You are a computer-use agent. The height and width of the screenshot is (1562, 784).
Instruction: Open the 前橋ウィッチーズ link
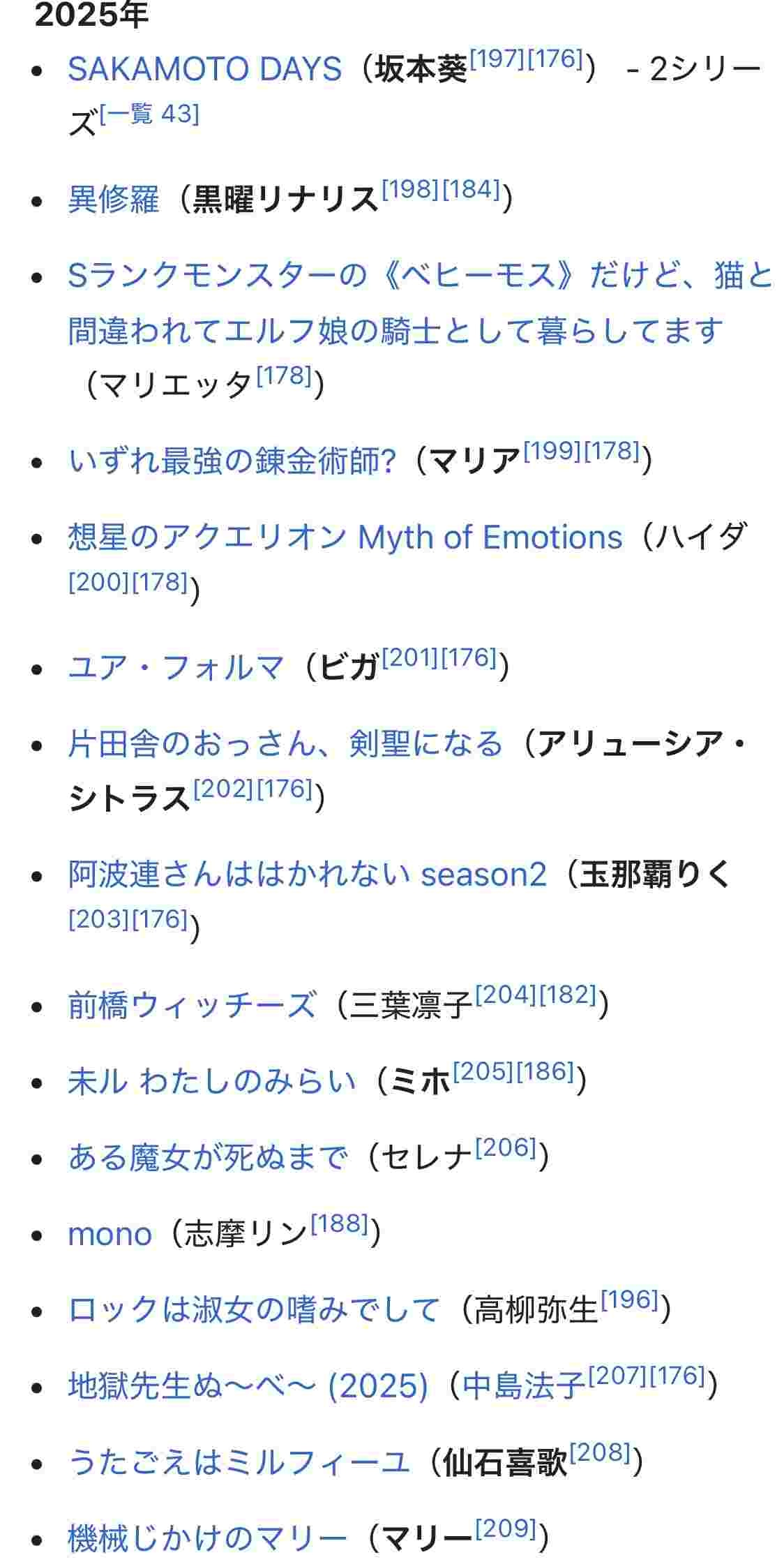192,1006
